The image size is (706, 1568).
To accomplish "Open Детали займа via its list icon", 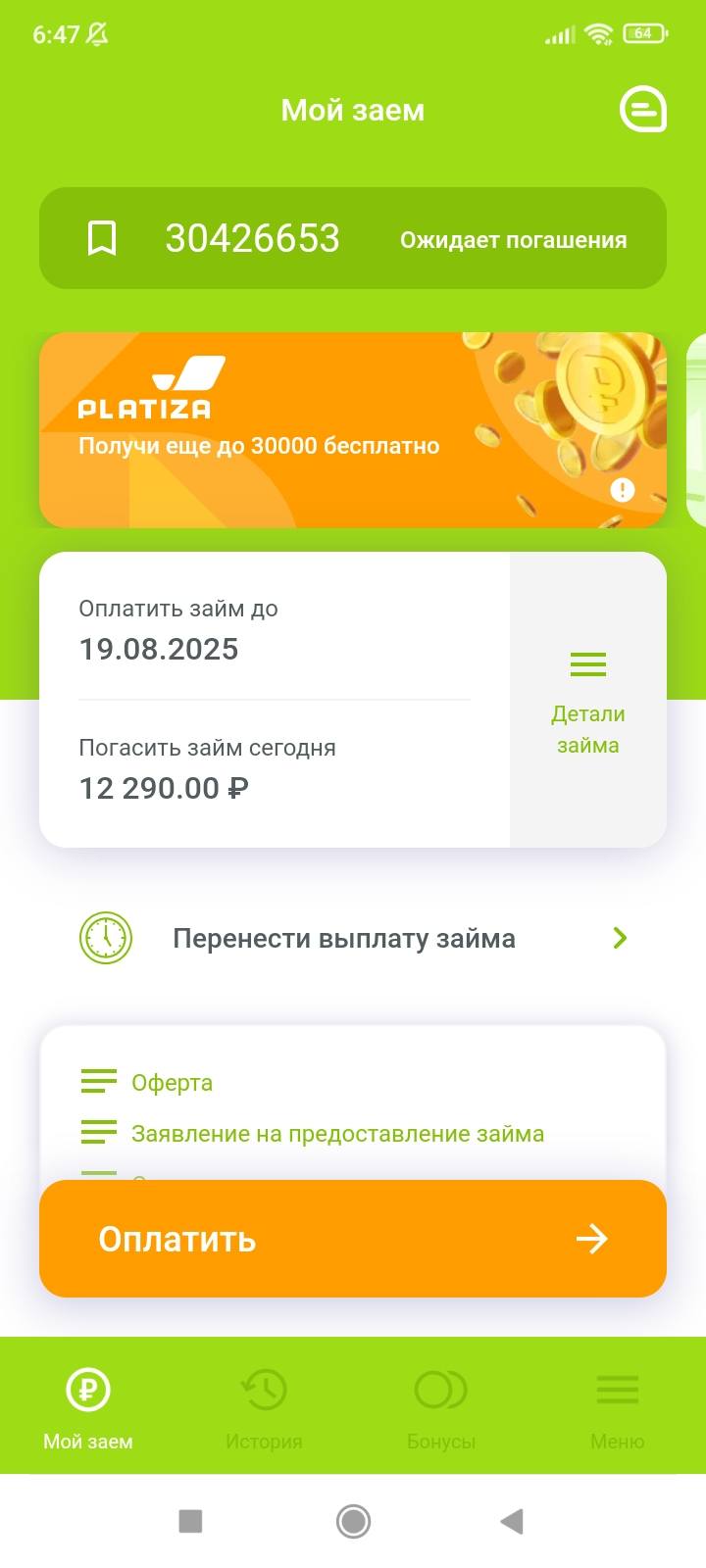I will [586, 663].
